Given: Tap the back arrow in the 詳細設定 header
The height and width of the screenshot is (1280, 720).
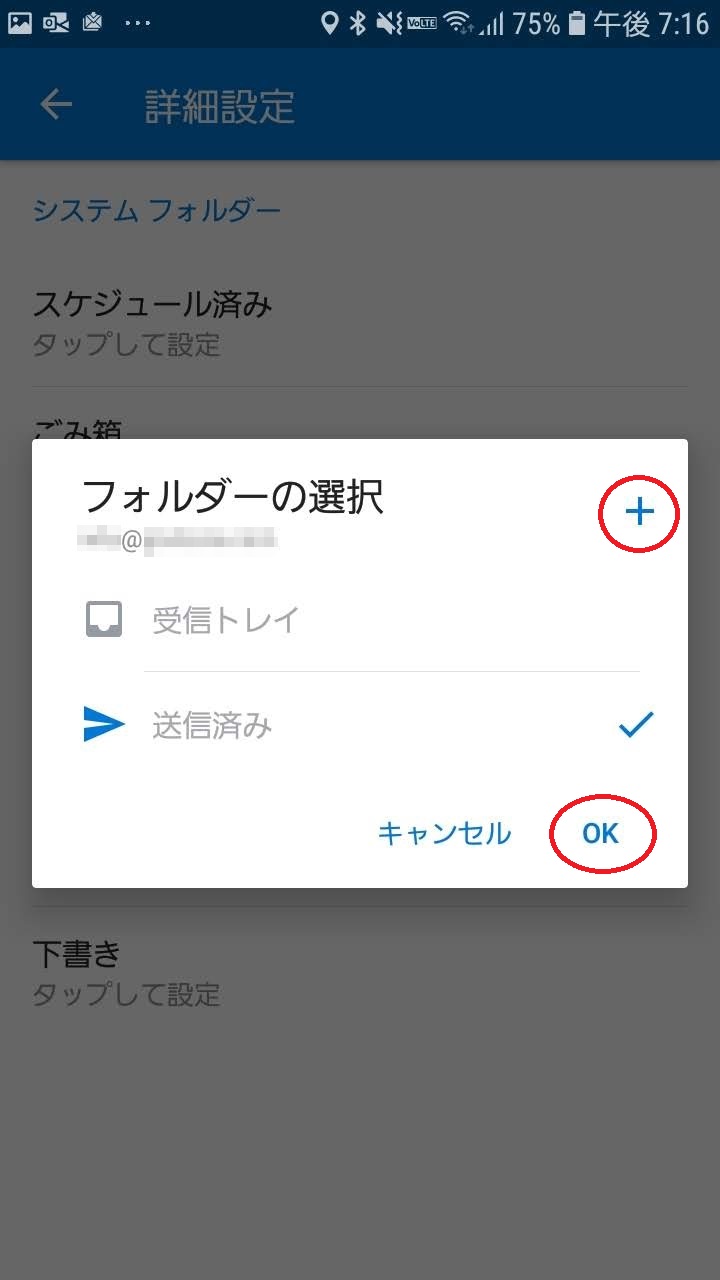Looking at the screenshot, I should [x=56, y=103].
